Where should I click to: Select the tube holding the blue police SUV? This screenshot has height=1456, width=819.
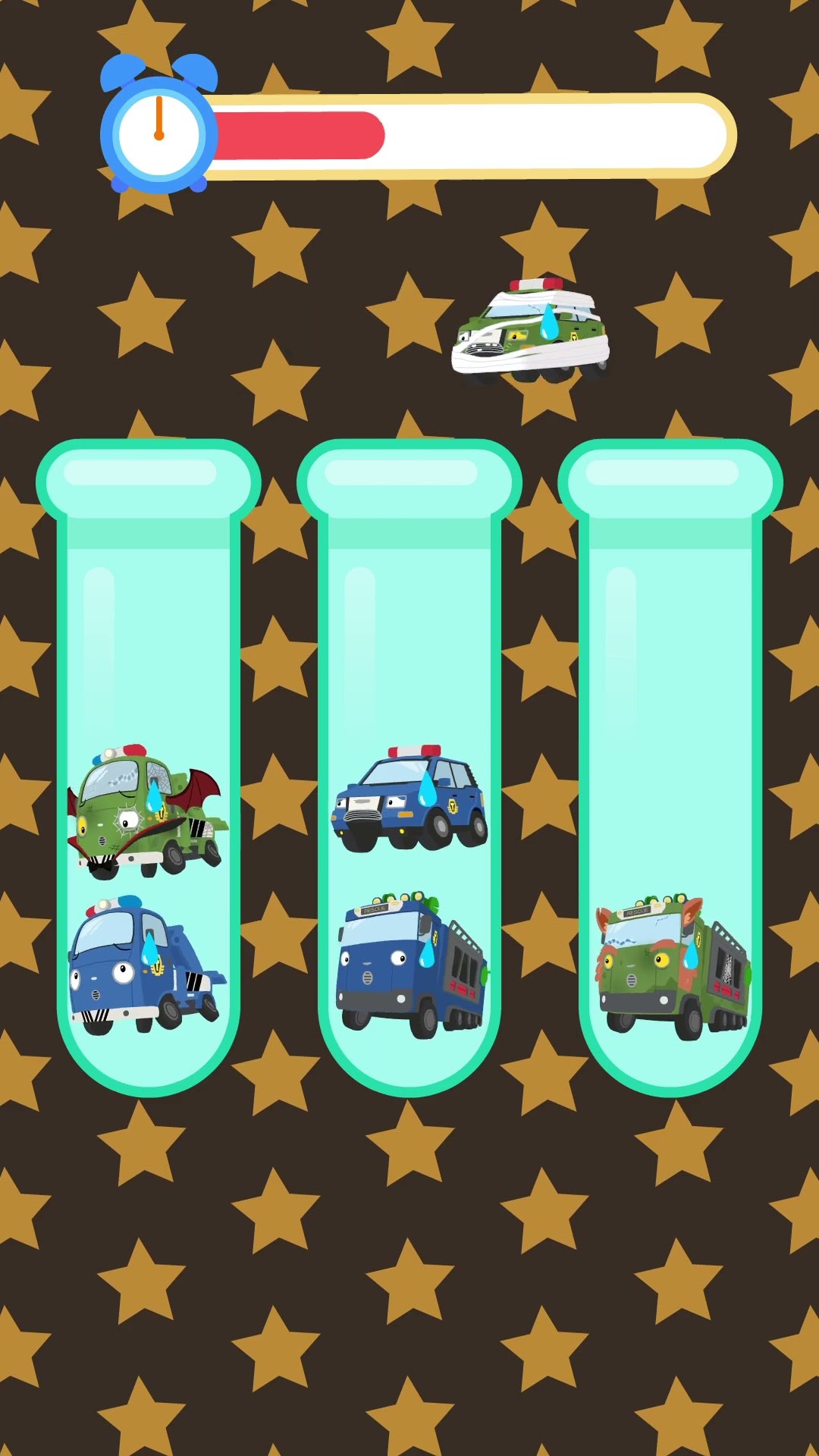point(409,766)
